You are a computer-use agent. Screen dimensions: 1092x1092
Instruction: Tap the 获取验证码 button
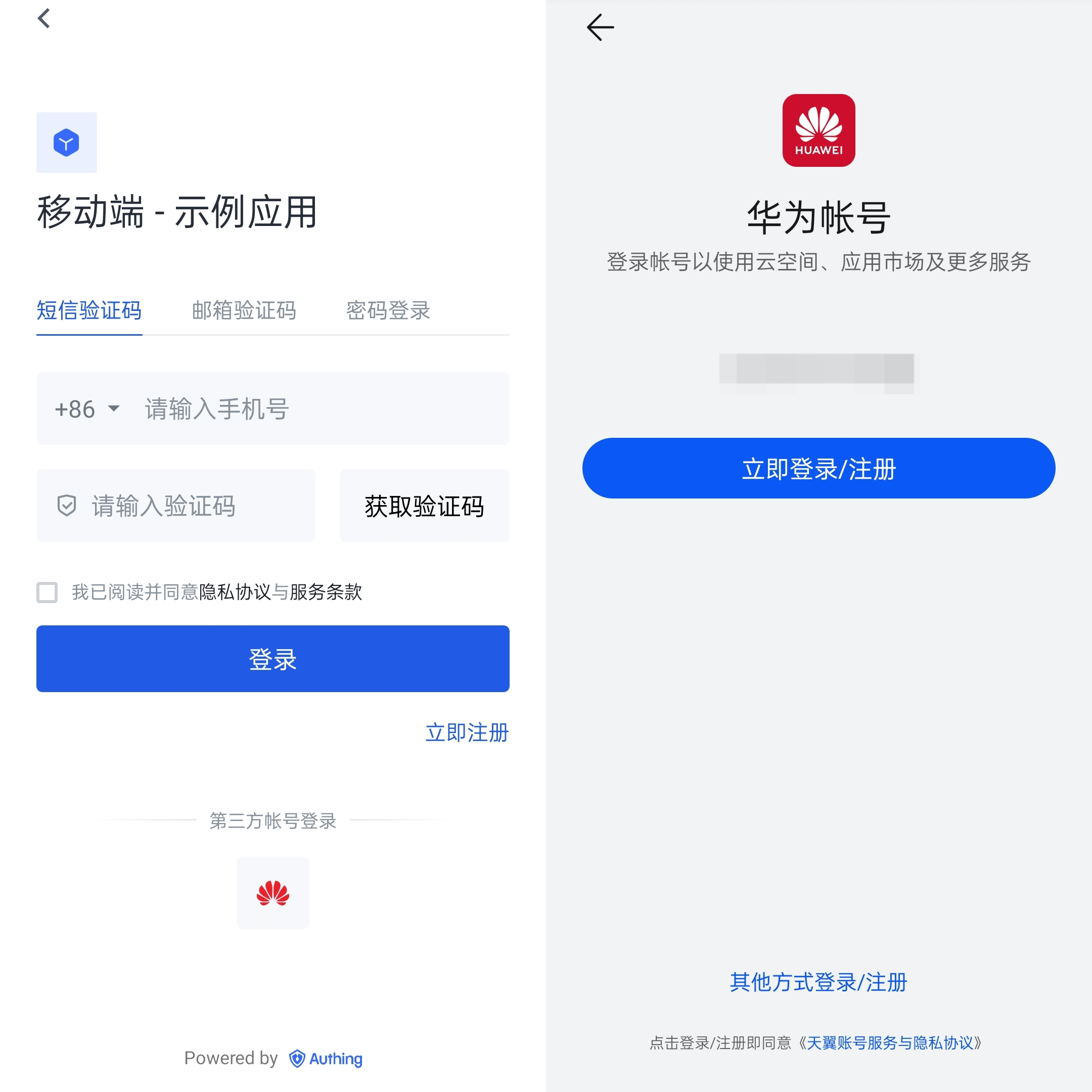[x=424, y=506]
